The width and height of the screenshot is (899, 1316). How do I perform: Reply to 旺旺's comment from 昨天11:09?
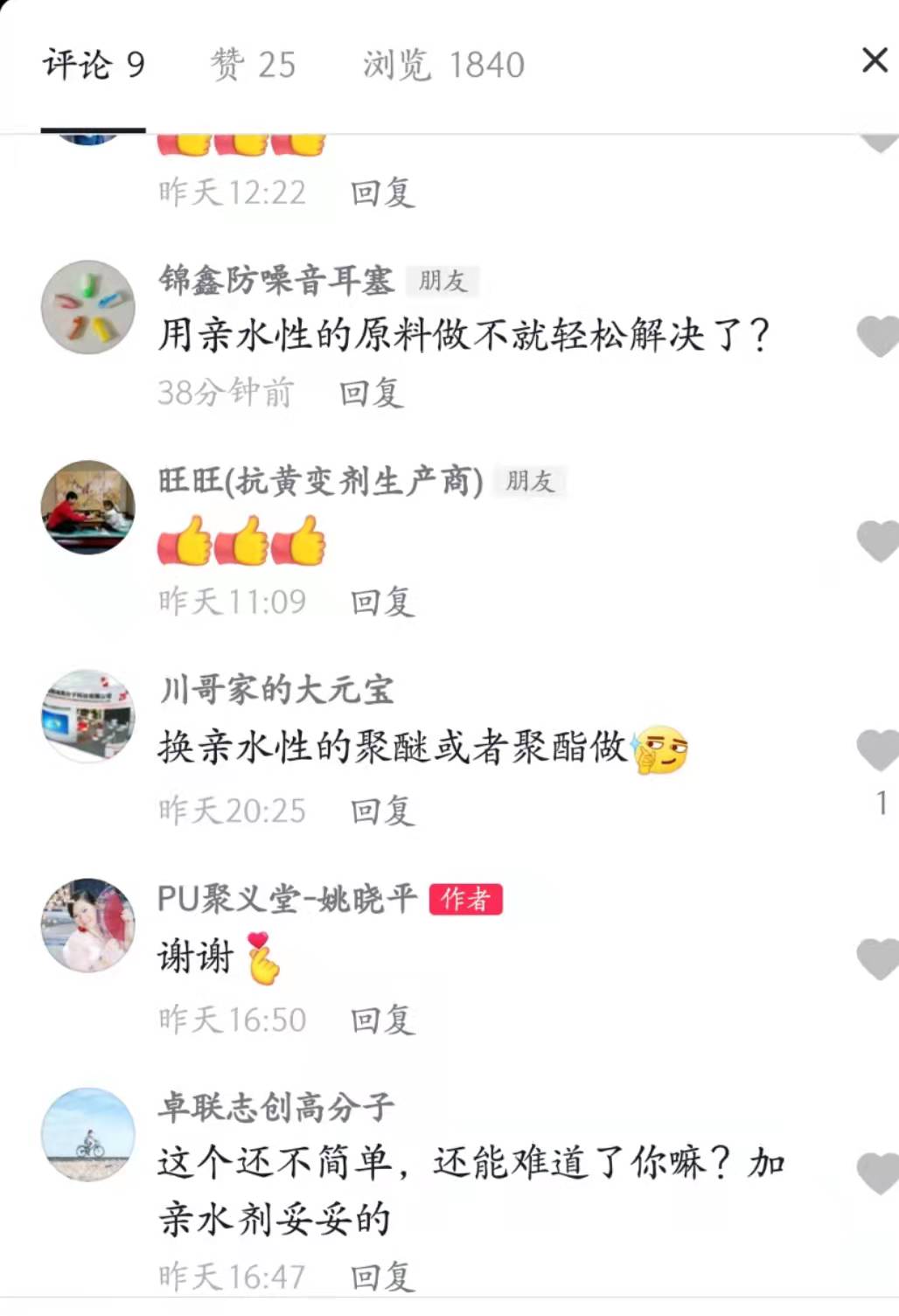coord(382,602)
